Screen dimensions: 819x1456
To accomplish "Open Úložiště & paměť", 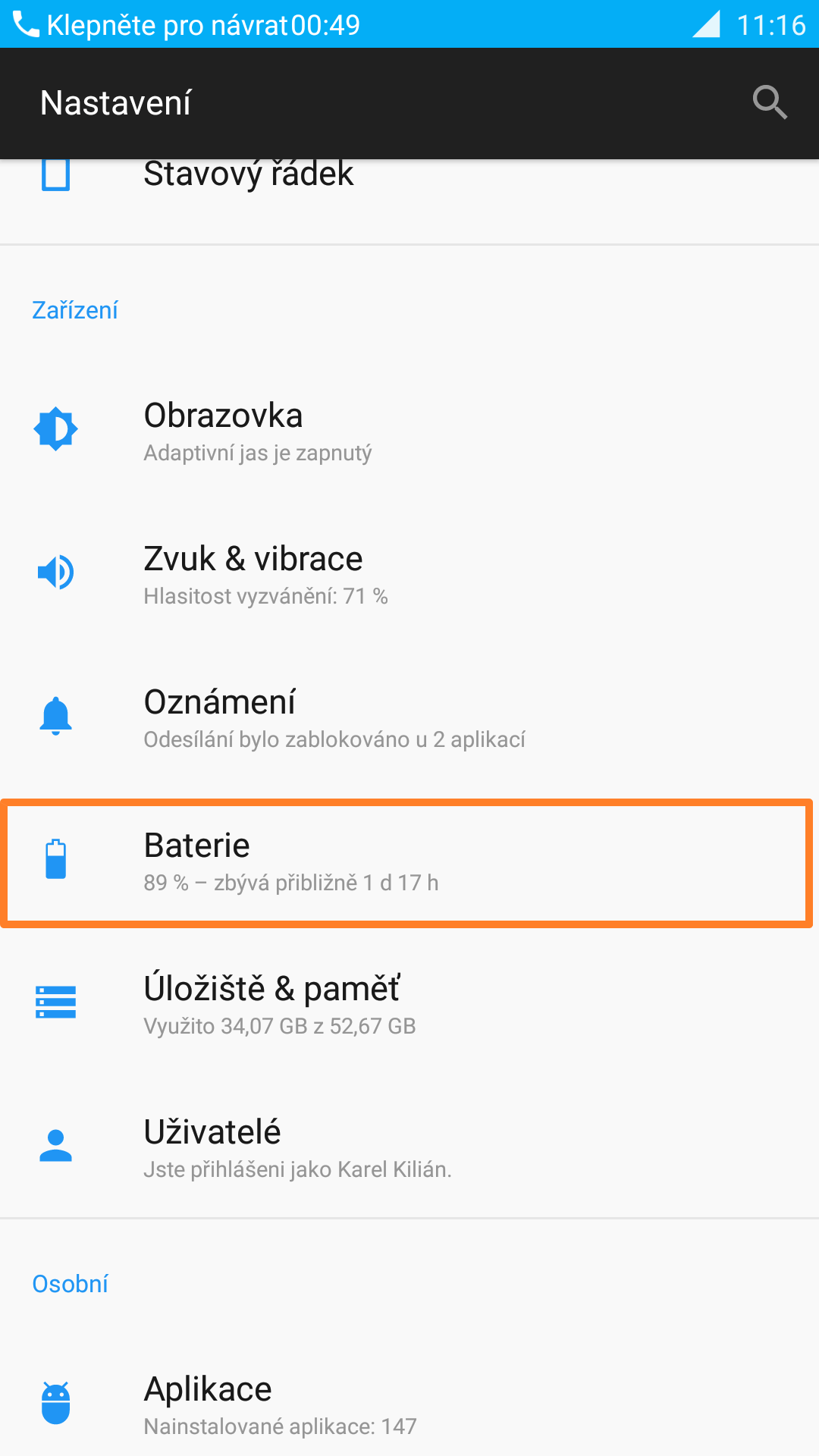I will [x=409, y=1003].
